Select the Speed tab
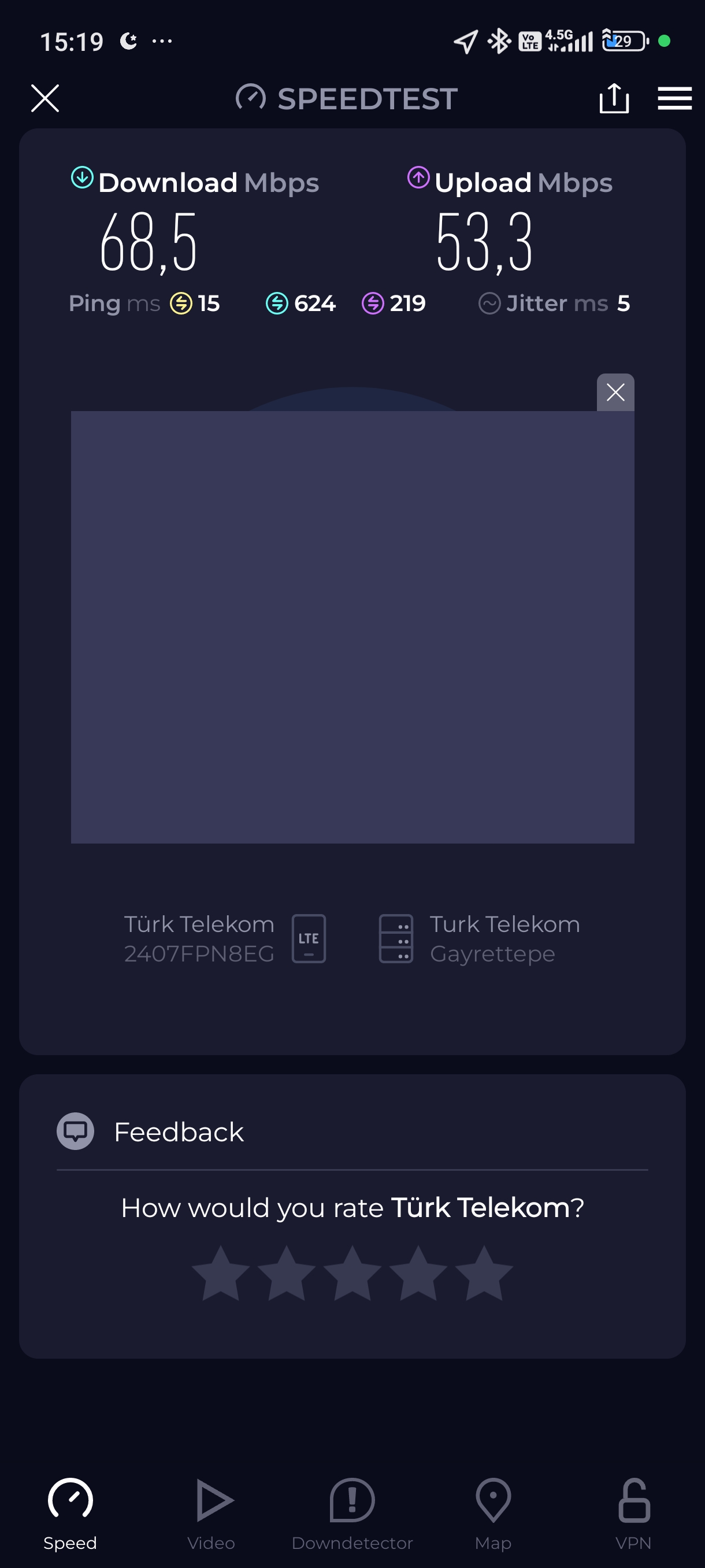 70,1514
